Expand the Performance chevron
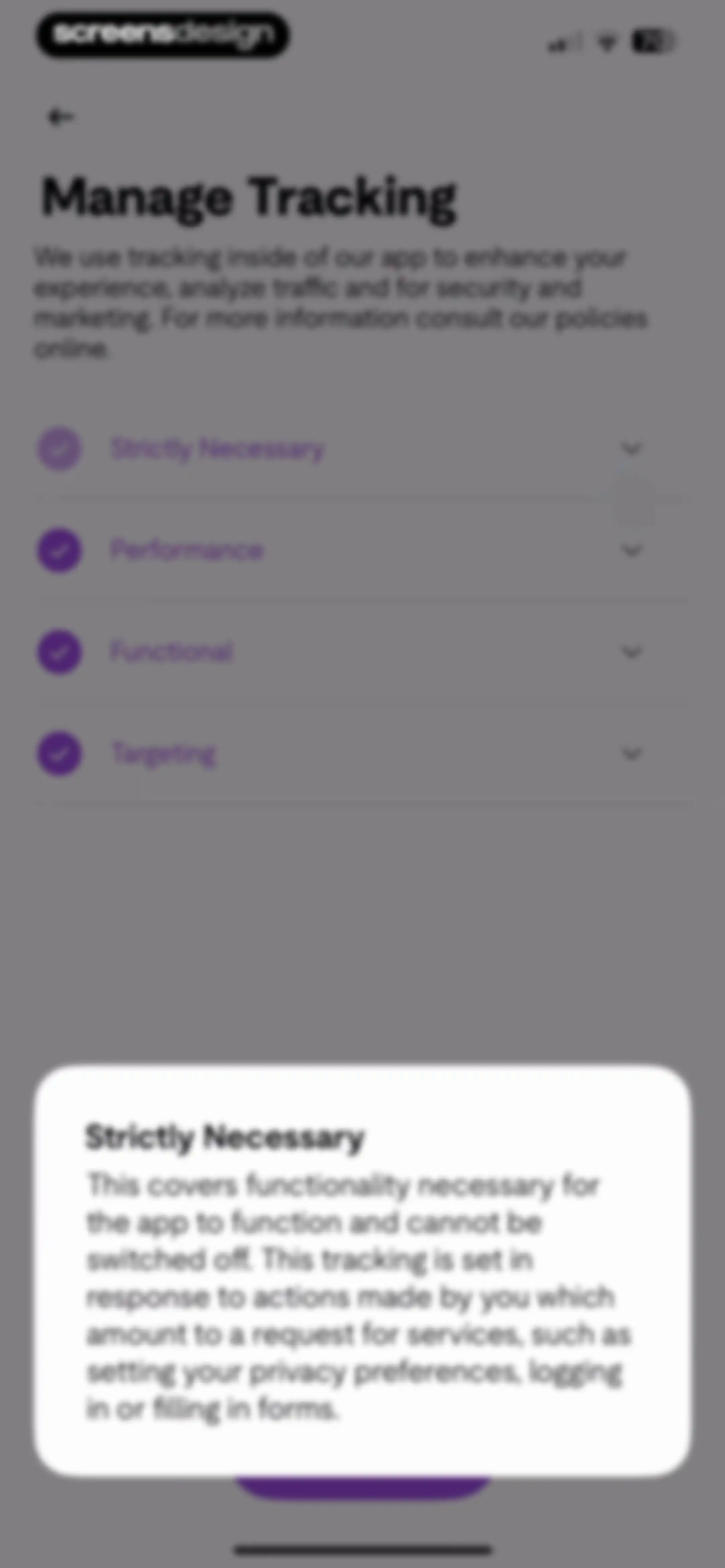 coord(632,551)
